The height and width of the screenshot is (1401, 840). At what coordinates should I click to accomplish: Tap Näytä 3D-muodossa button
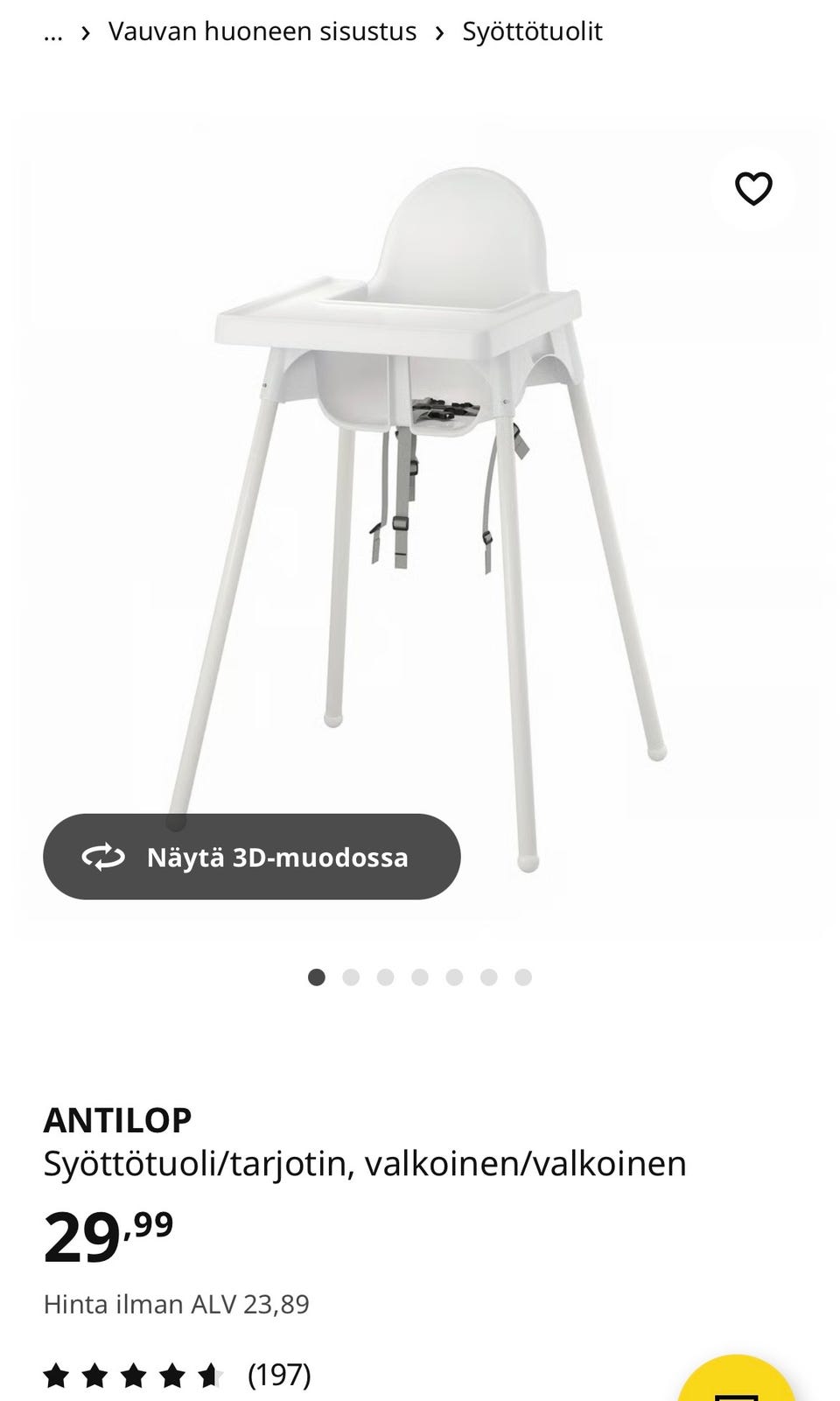(x=252, y=857)
